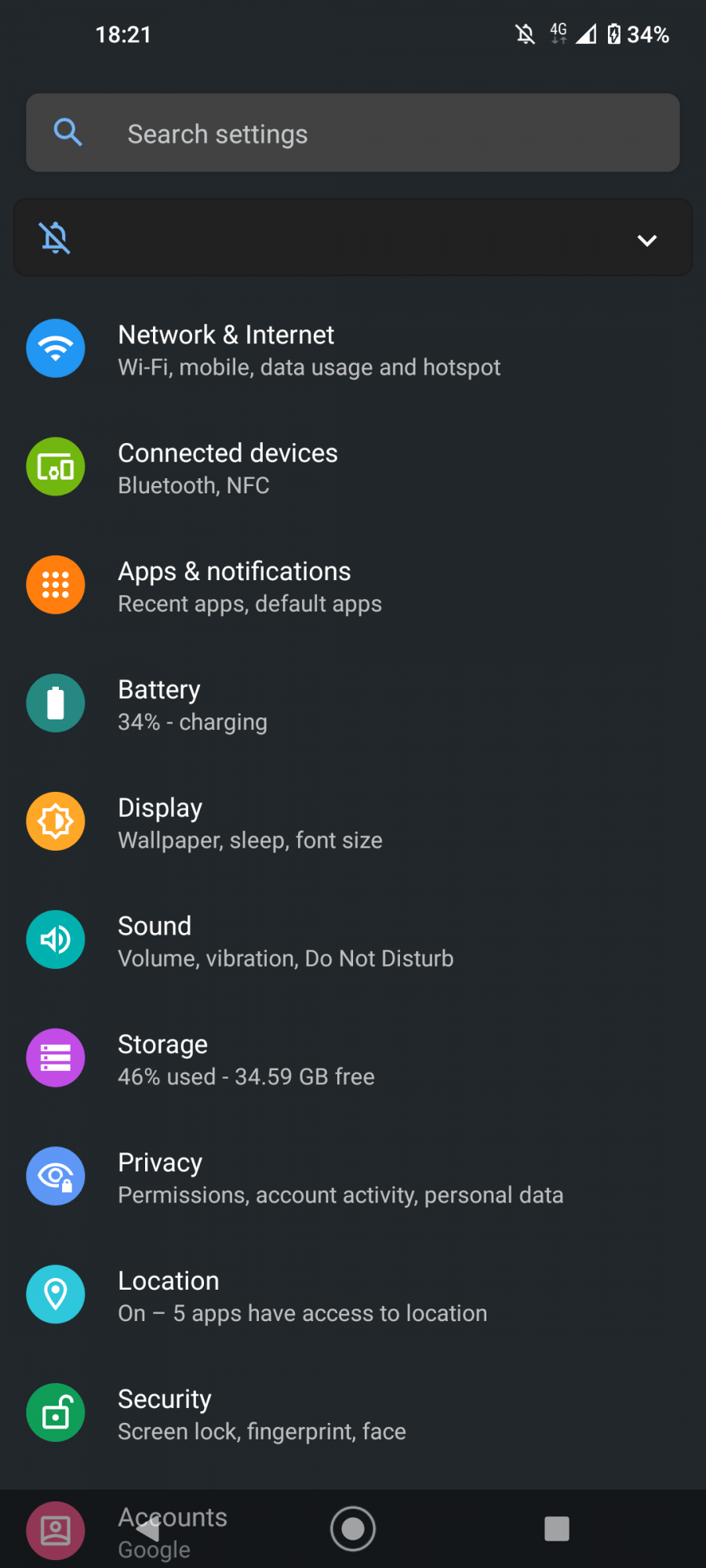Open Network & Internet settings
Viewport: 706px width, 1568px height.
click(x=309, y=350)
